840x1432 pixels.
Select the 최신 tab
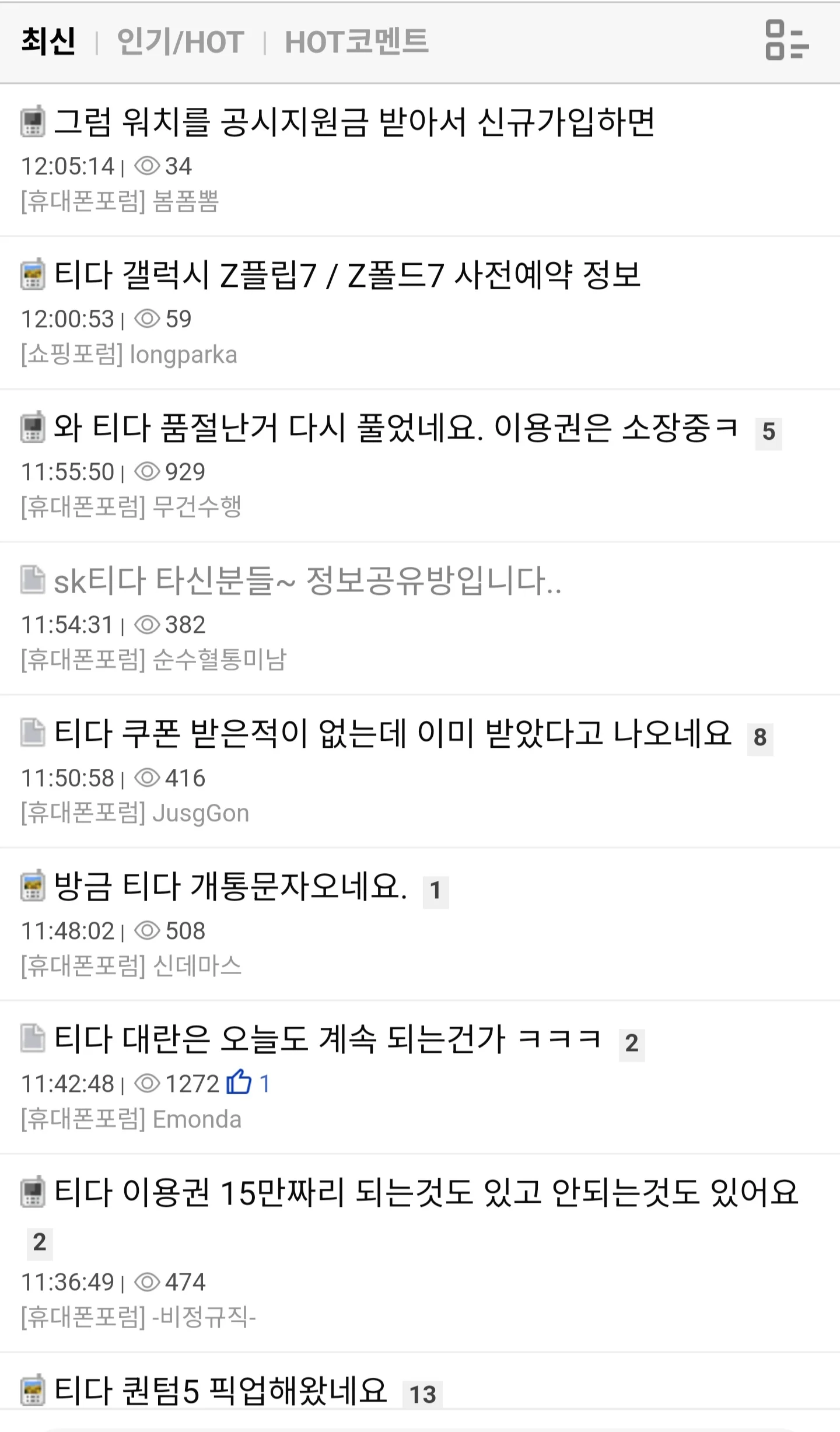click(48, 42)
